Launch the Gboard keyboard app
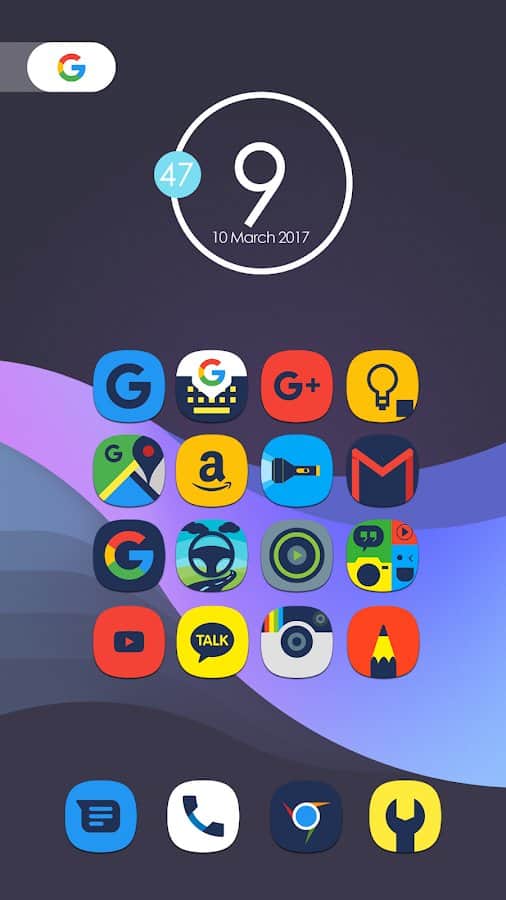This screenshot has height=900, width=506. point(212,386)
